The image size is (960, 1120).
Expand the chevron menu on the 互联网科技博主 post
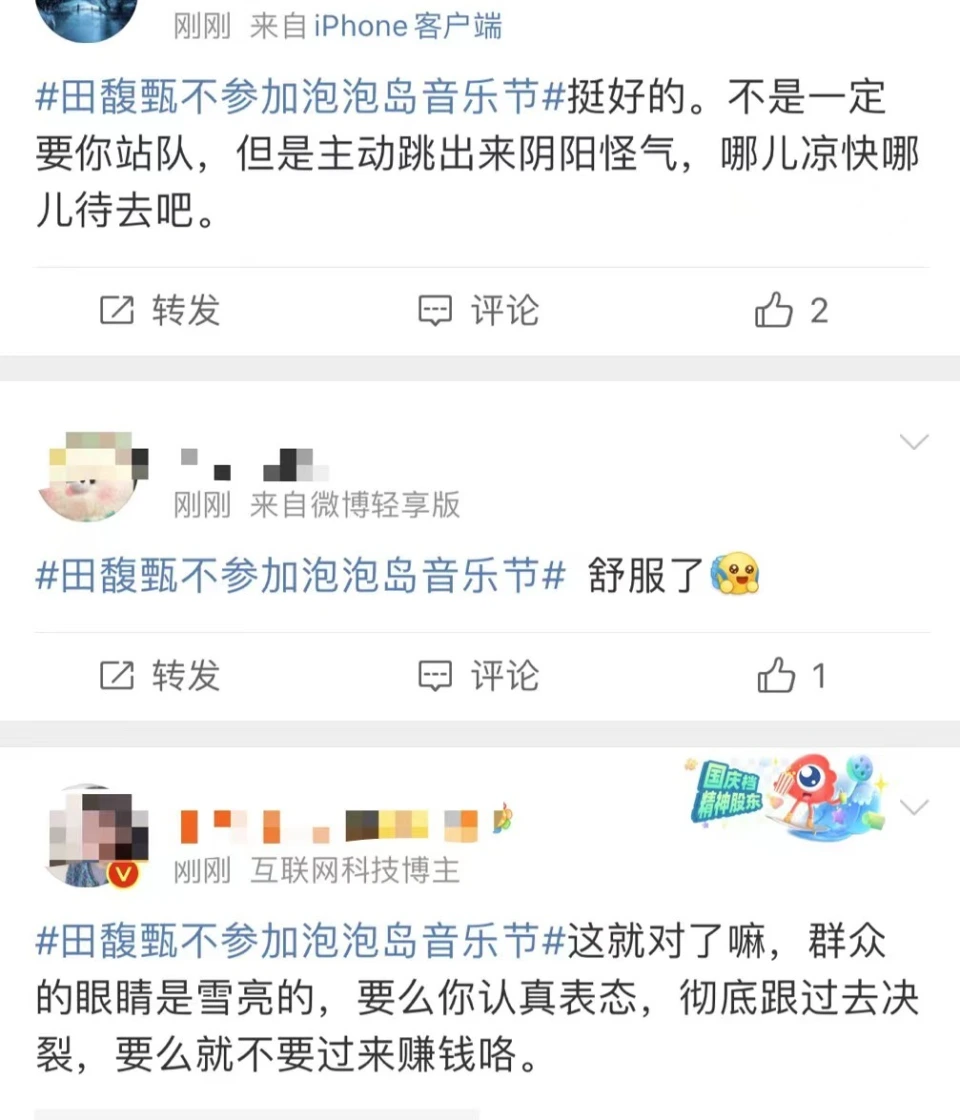[914, 807]
